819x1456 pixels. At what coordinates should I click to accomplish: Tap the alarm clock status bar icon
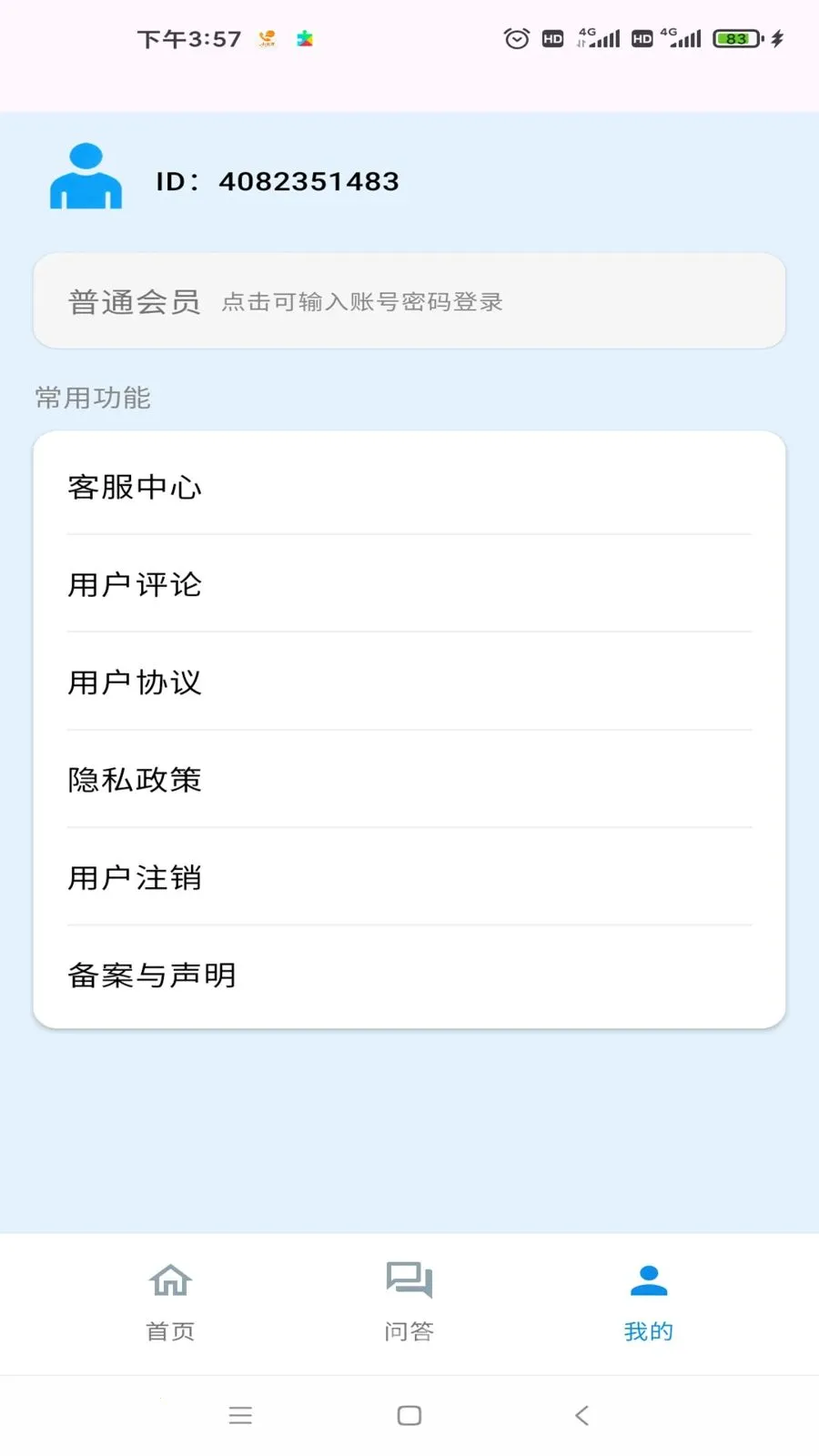click(516, 38)
